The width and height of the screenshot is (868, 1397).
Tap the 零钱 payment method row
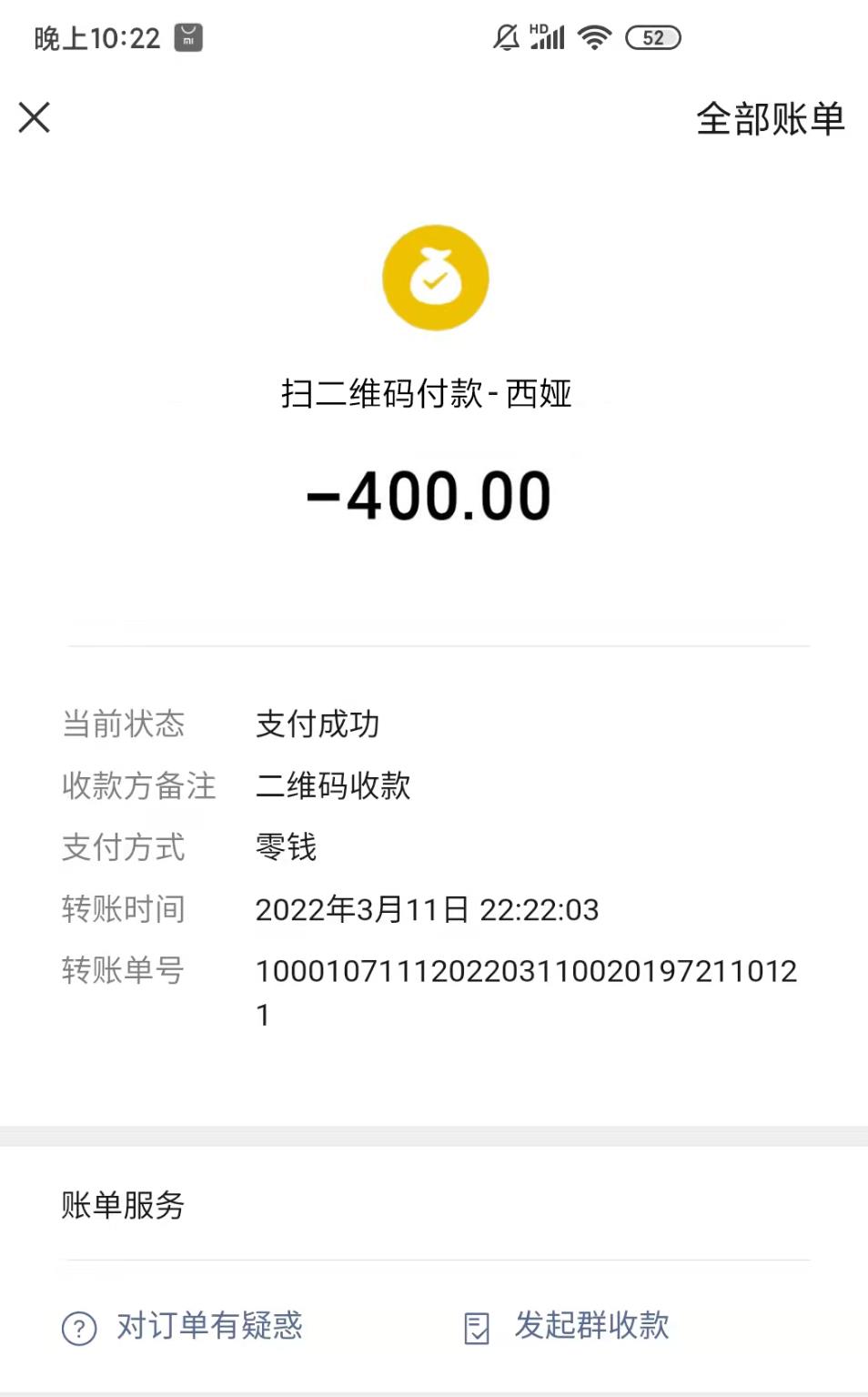click(285, 847)
